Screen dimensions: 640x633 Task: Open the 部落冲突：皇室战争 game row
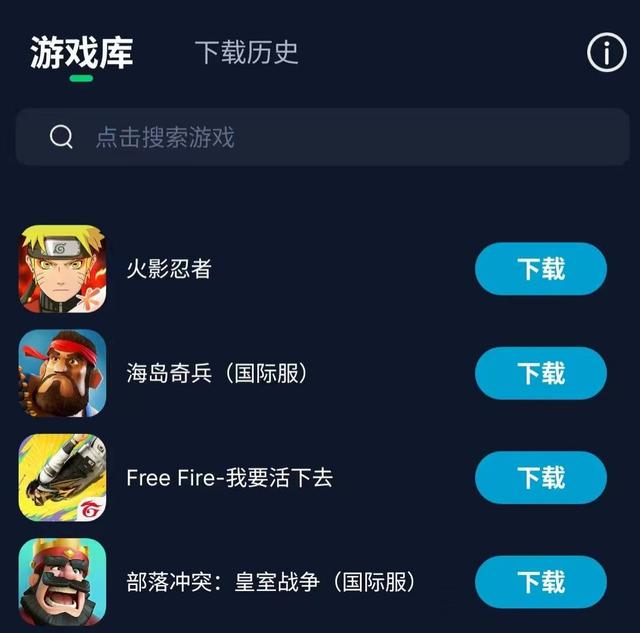270,582
